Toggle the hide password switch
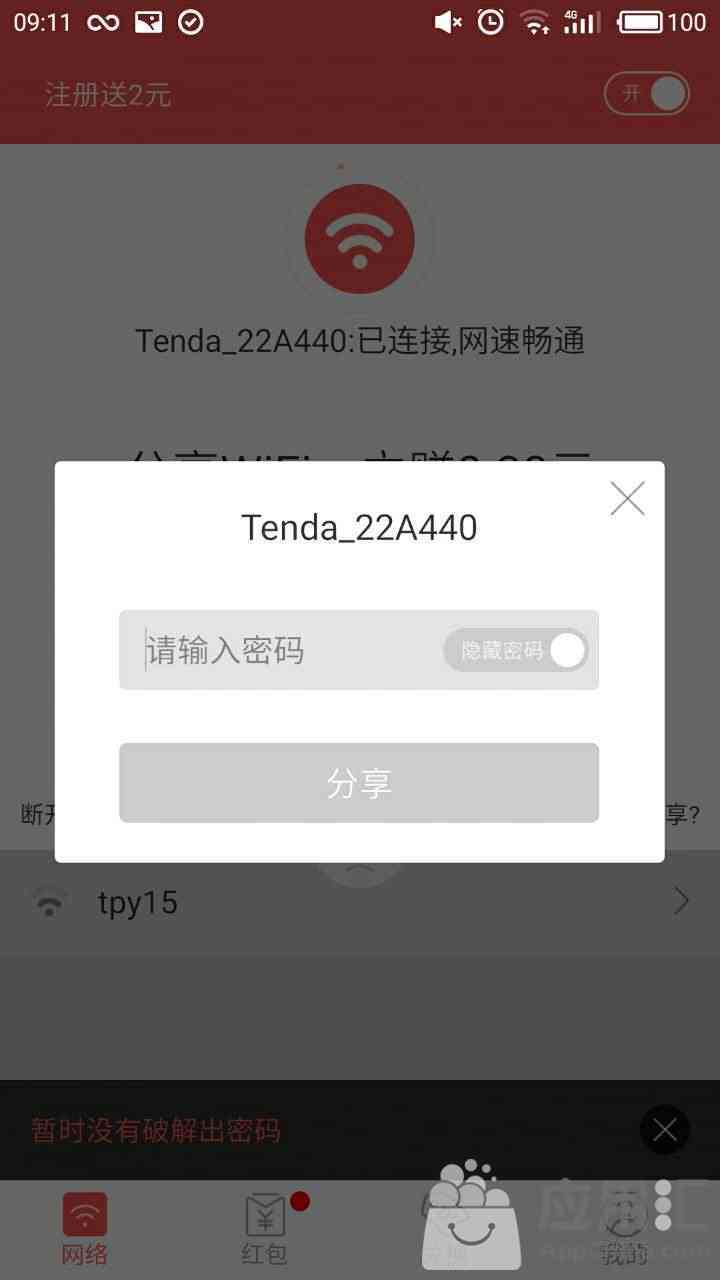This screenshot has height=1280, width=720. 516,650
